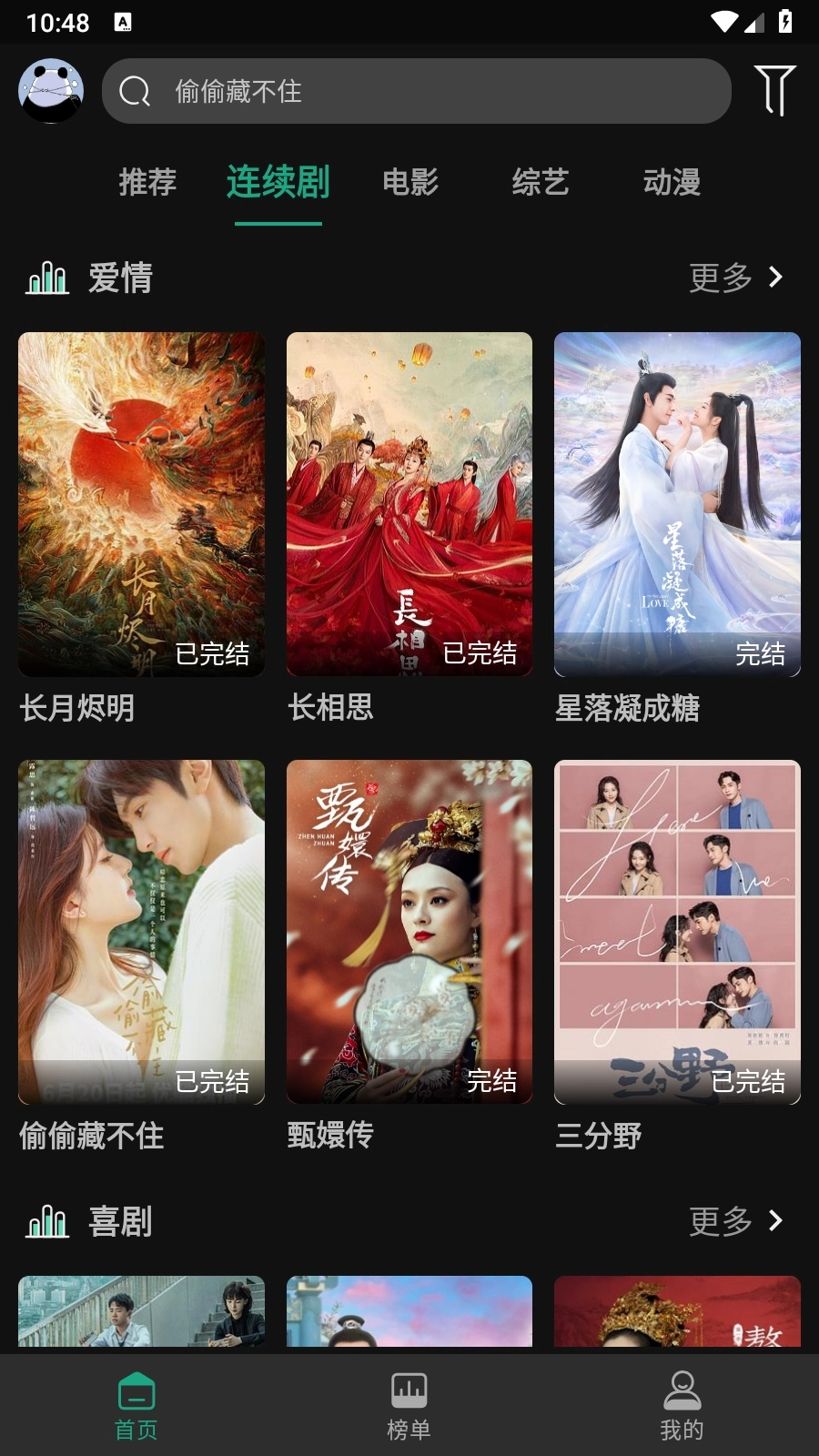Click the bar-chart icon next to 爱情

coord(46,278)
